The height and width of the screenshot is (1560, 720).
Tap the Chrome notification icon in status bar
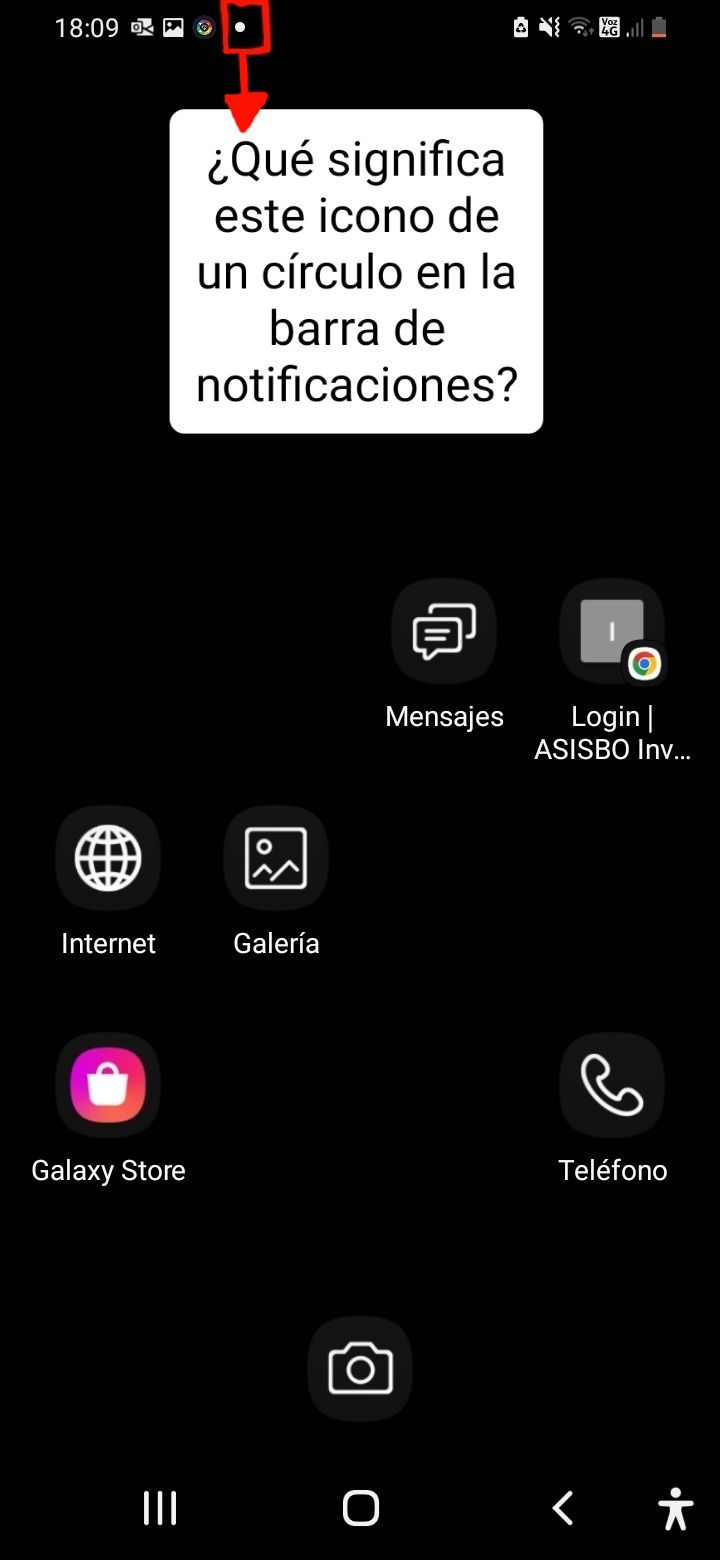[x=203, y=27]
